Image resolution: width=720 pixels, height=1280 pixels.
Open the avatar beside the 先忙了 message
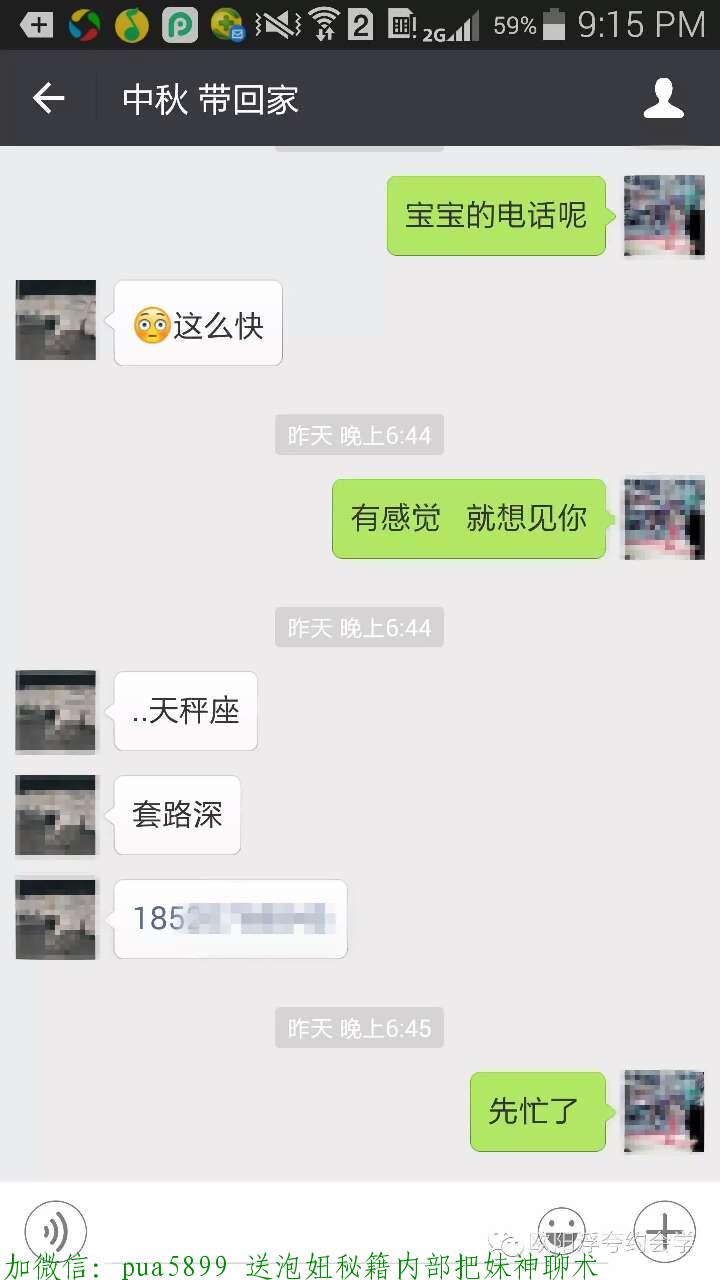click(664, 1111)
